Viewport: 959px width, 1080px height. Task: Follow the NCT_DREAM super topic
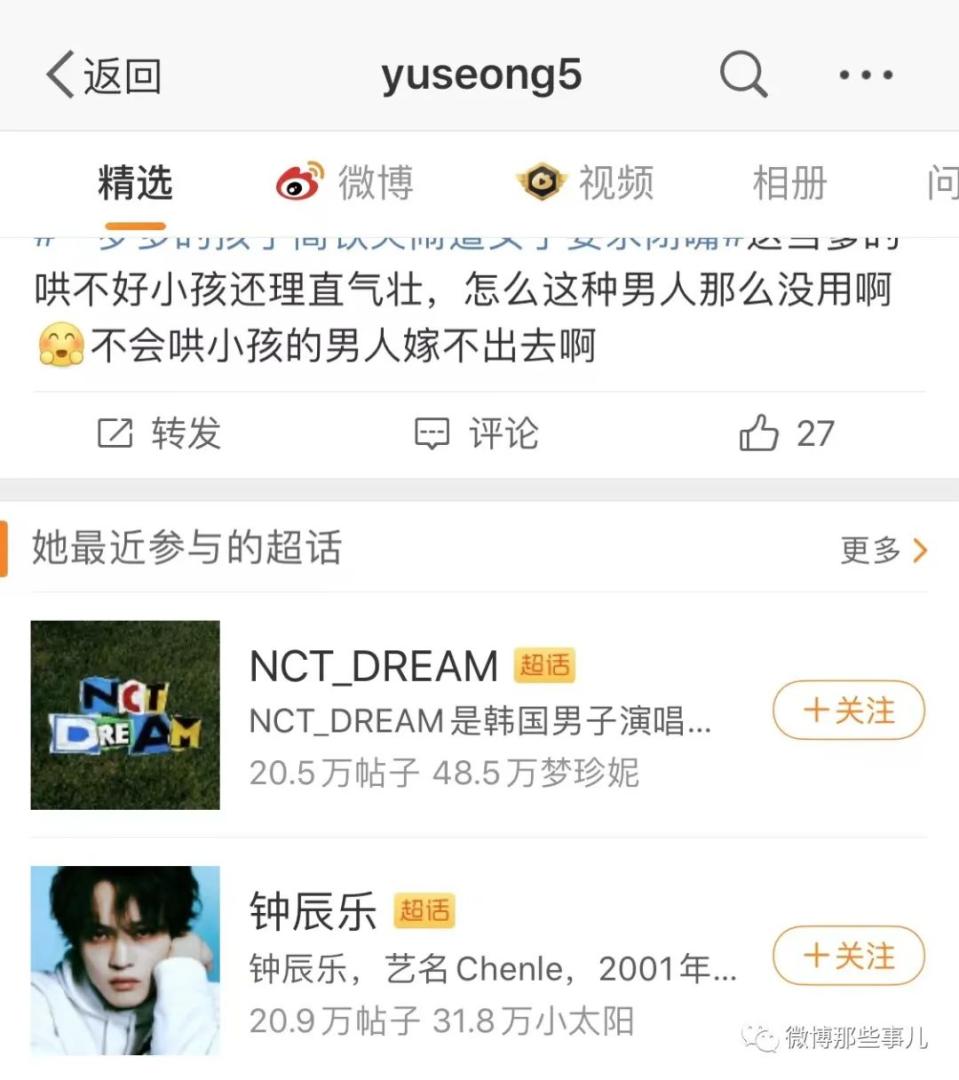pos(848,710)
